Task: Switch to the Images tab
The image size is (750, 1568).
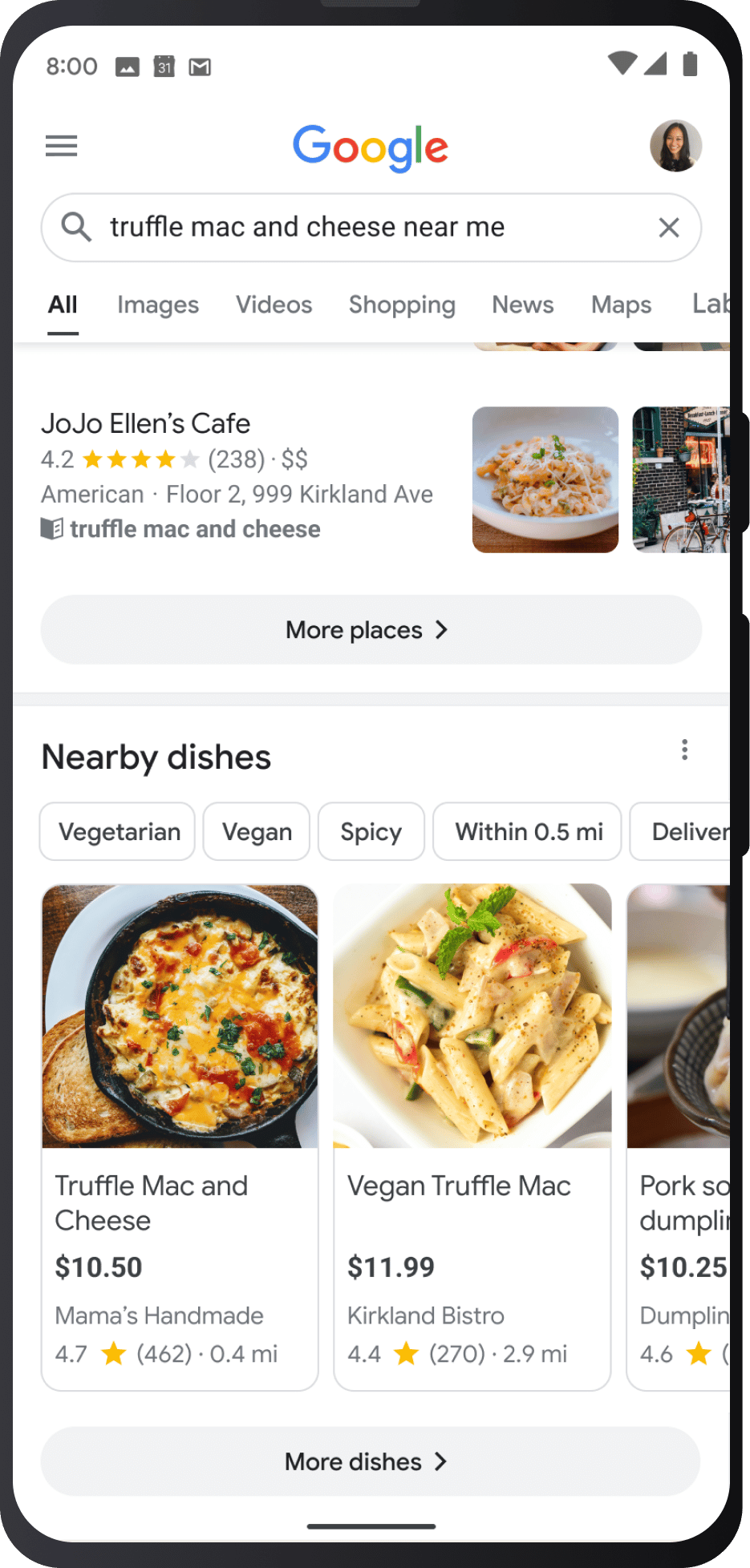Action: coord(157,305)
